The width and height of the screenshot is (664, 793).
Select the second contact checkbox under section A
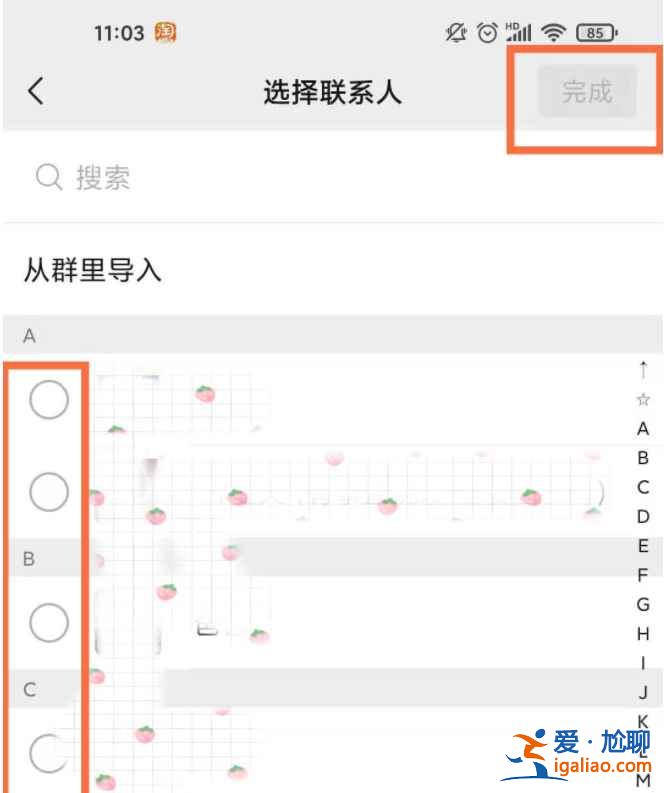click(x=48, y=492)
